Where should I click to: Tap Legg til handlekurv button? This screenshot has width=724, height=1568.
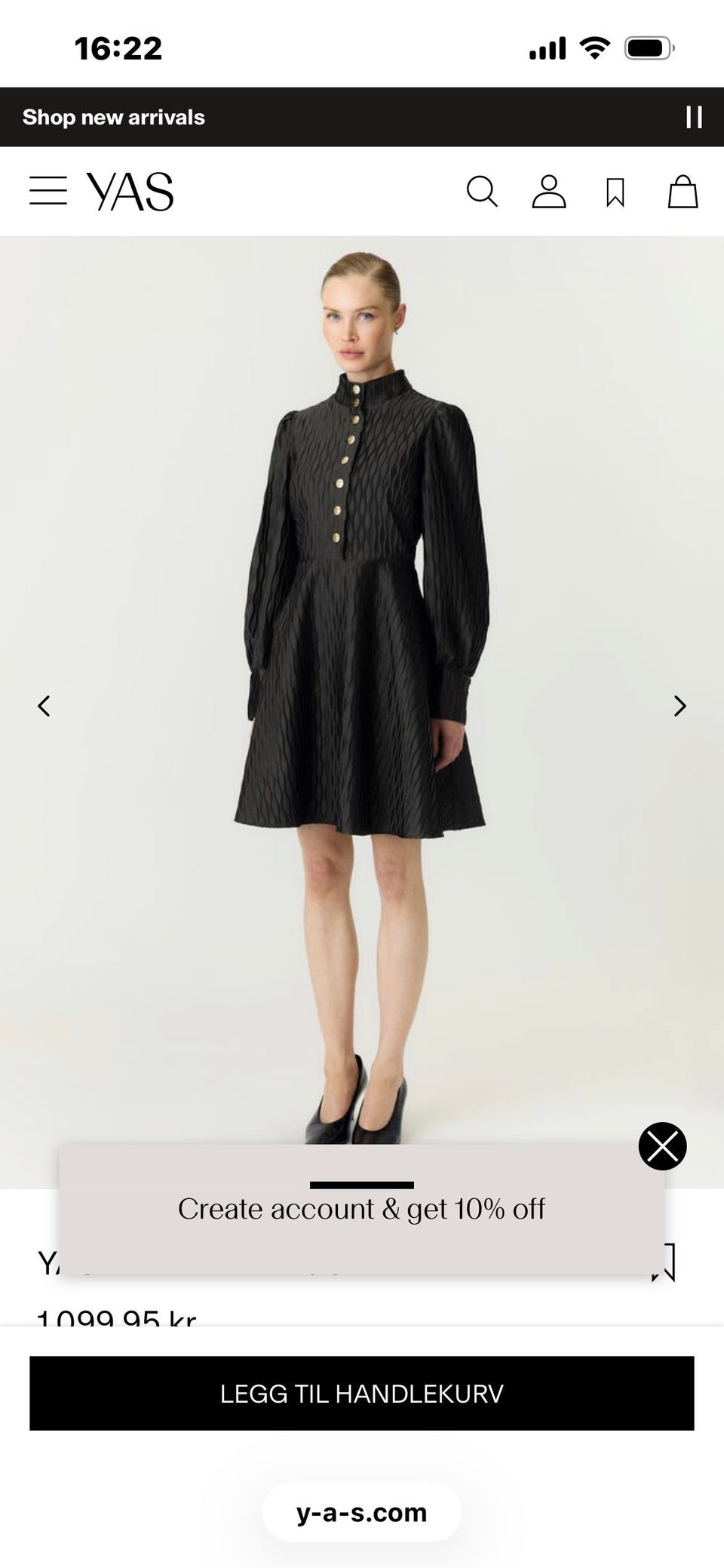point(362,1393)
